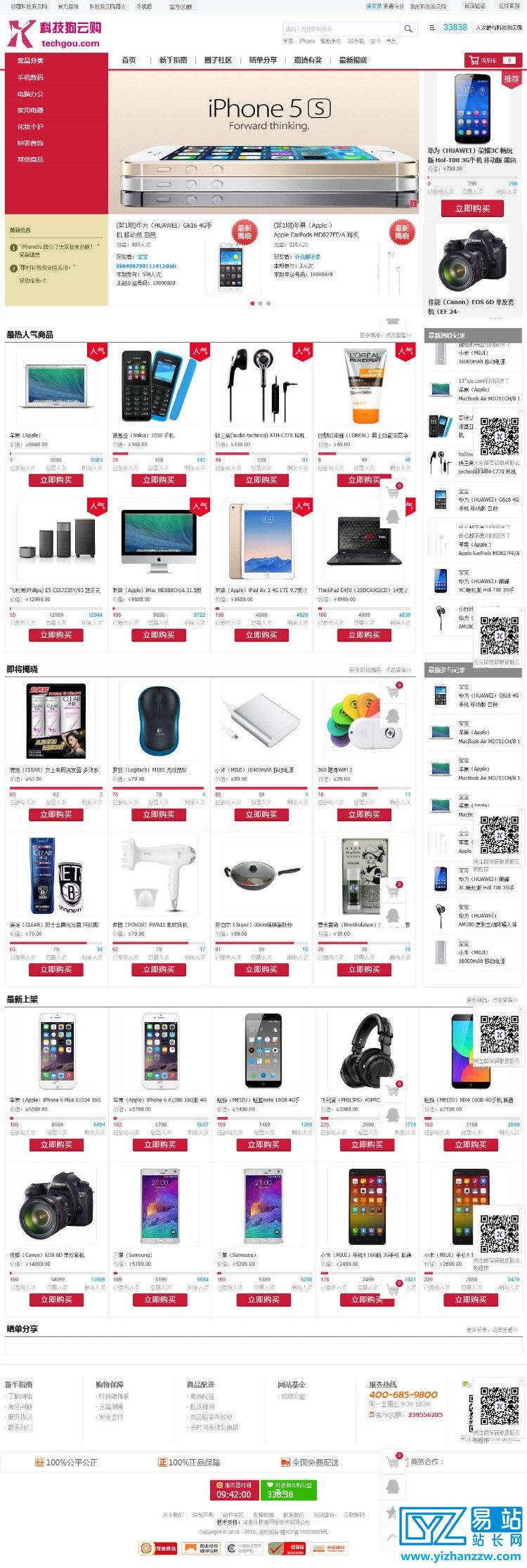Open the 新手指南 nav tab

pos(173,60)
